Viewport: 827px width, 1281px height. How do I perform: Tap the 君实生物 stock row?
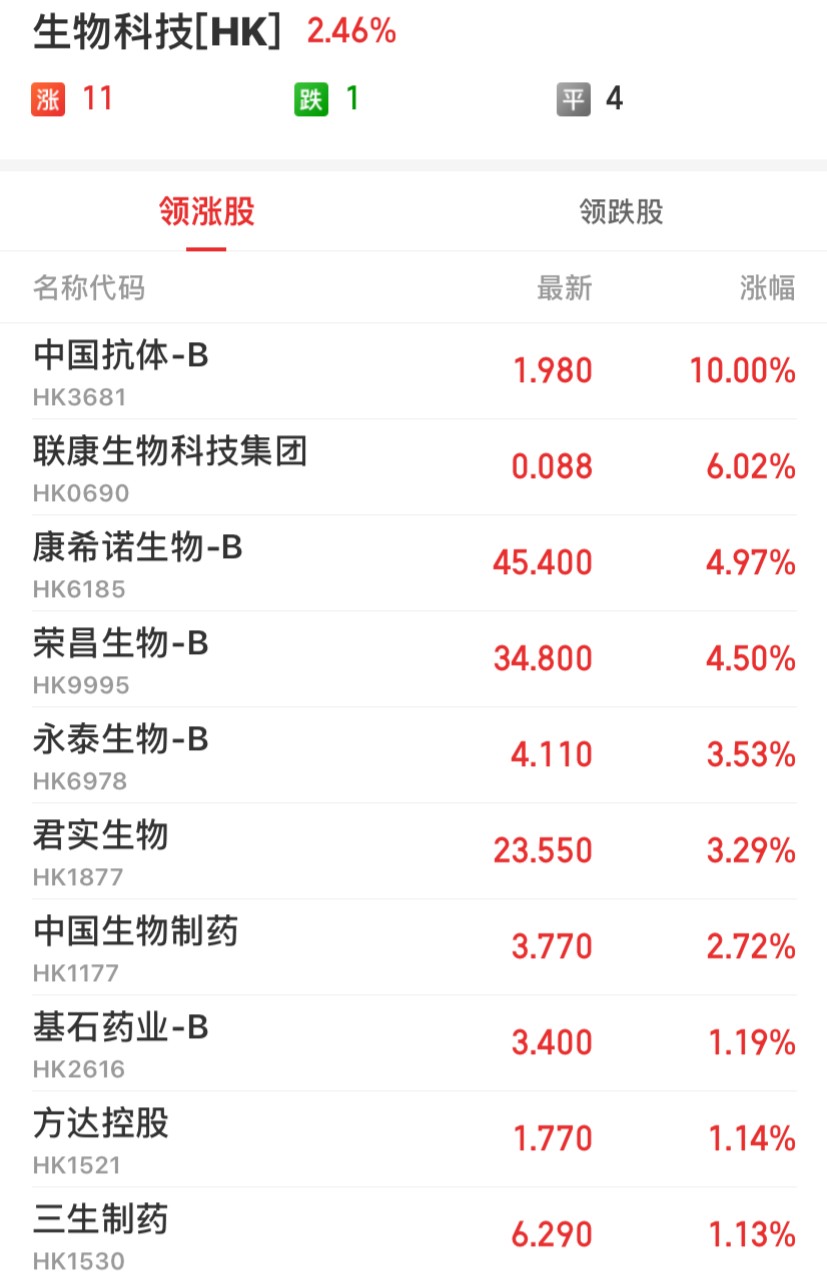point(413,851)
